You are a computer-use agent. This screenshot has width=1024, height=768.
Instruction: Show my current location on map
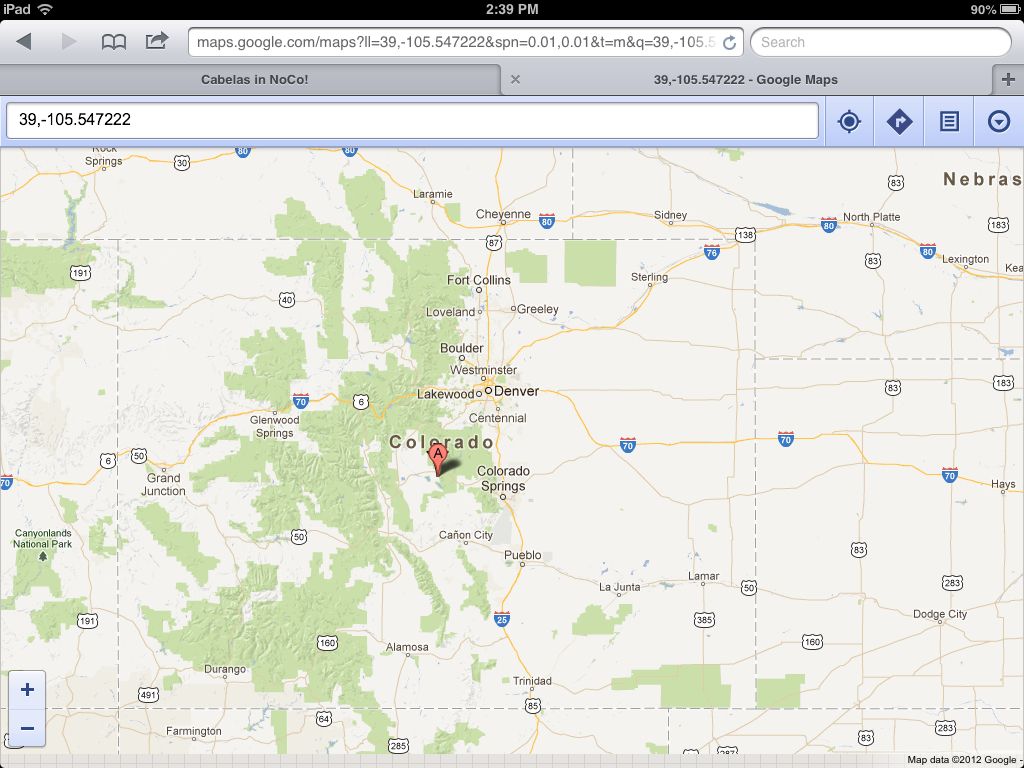849,122
